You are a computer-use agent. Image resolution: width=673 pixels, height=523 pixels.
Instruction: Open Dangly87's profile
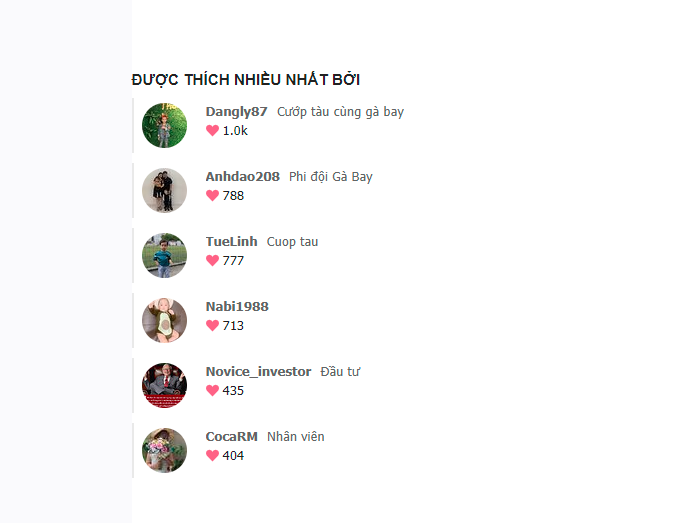(x=236, y=112)
